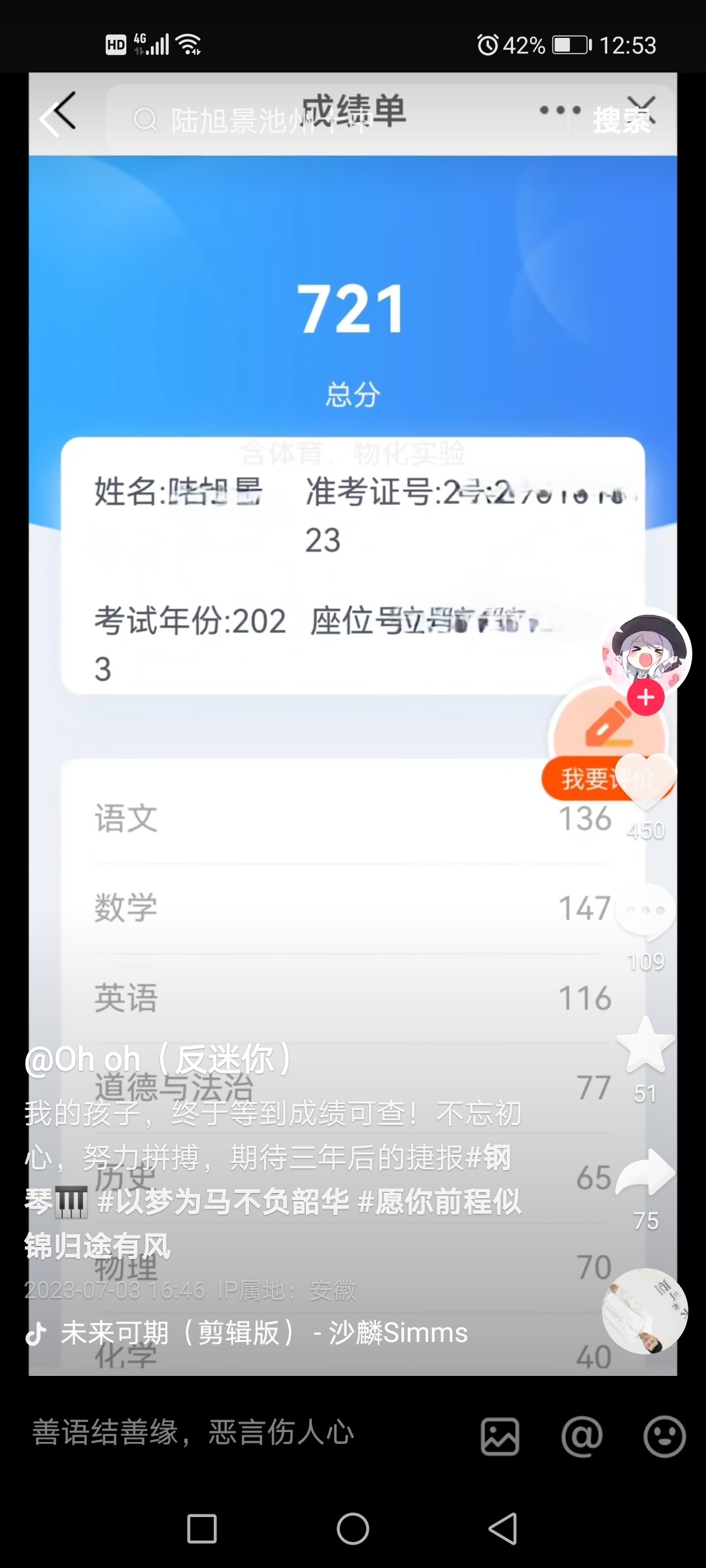Go back using the top-left arrow

58,115
